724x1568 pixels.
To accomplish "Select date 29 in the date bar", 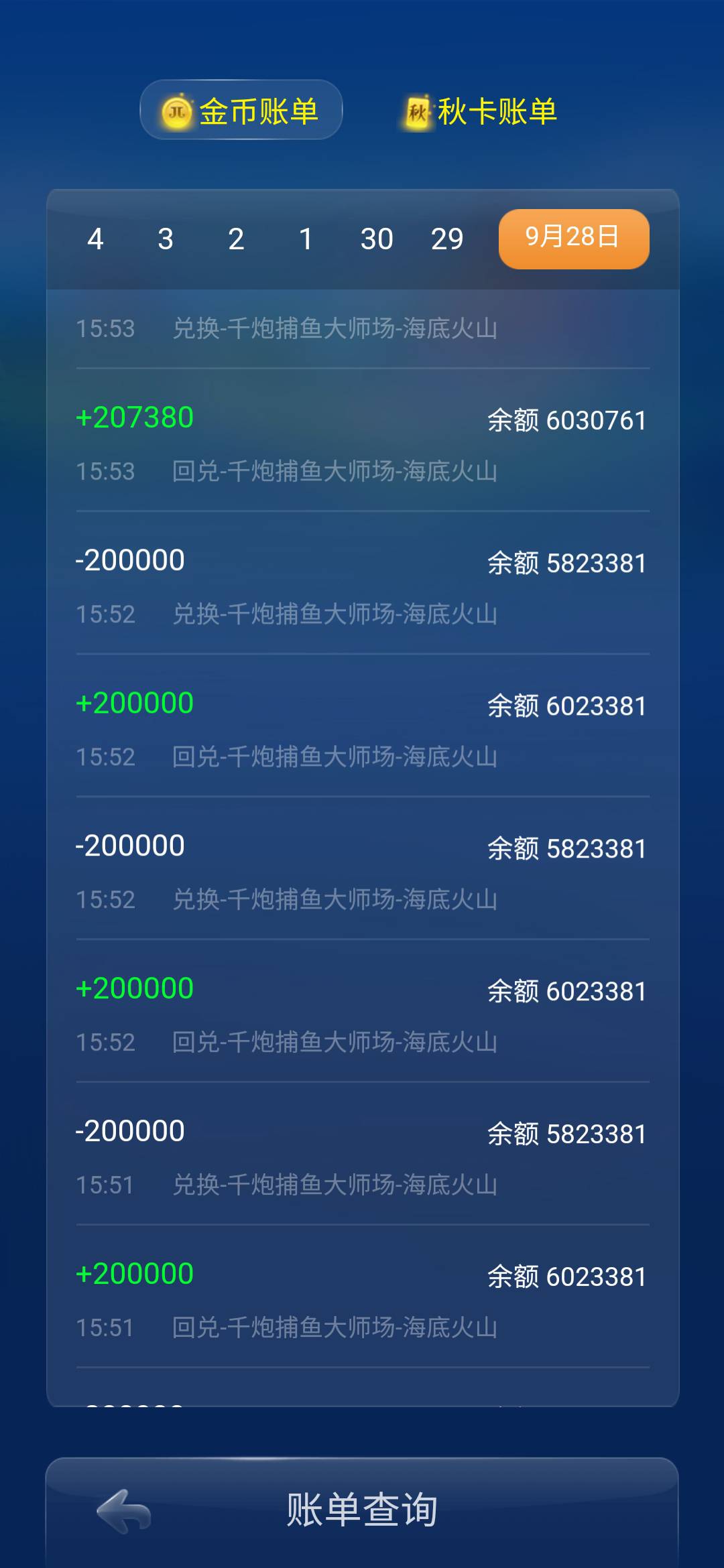I will 448,239.
